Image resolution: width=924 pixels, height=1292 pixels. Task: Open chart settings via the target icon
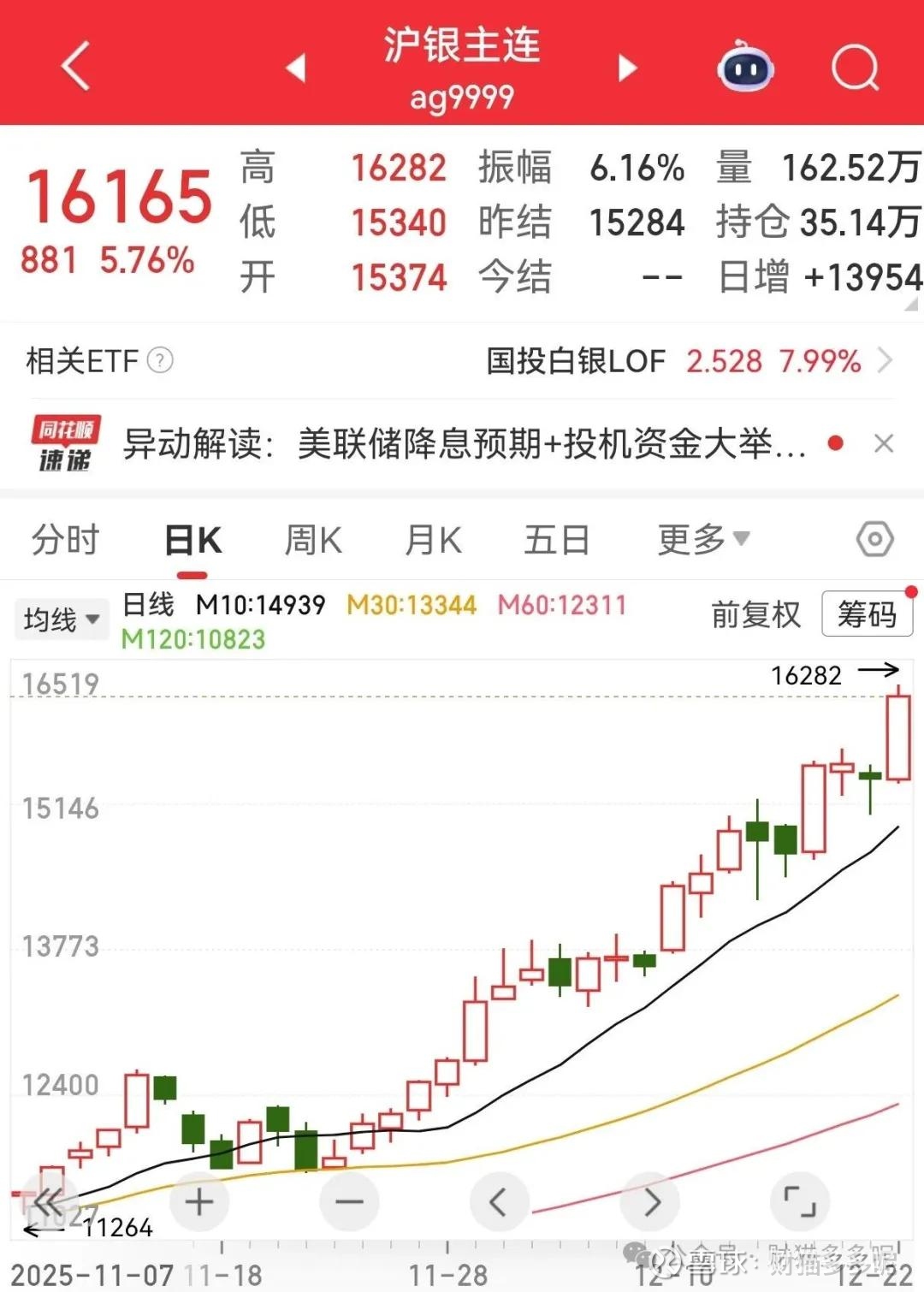click(874, 540)
